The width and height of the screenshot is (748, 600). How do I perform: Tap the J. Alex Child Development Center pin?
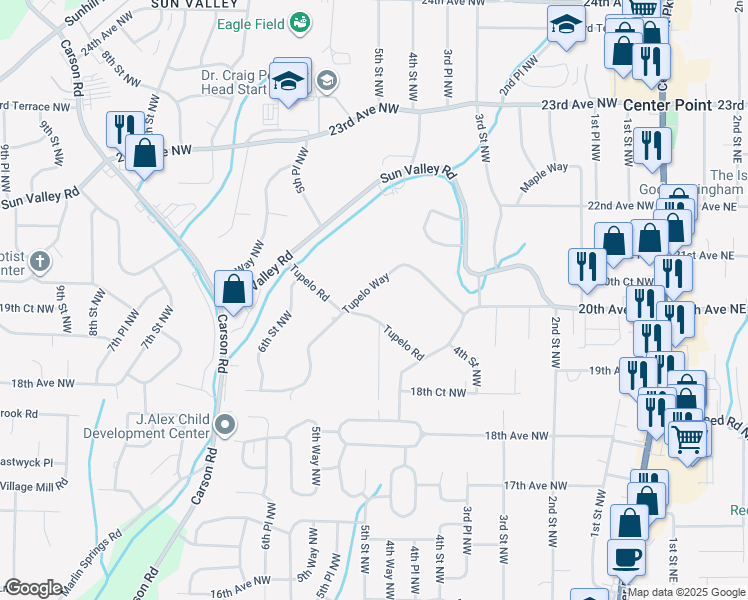tap(225, 424)
